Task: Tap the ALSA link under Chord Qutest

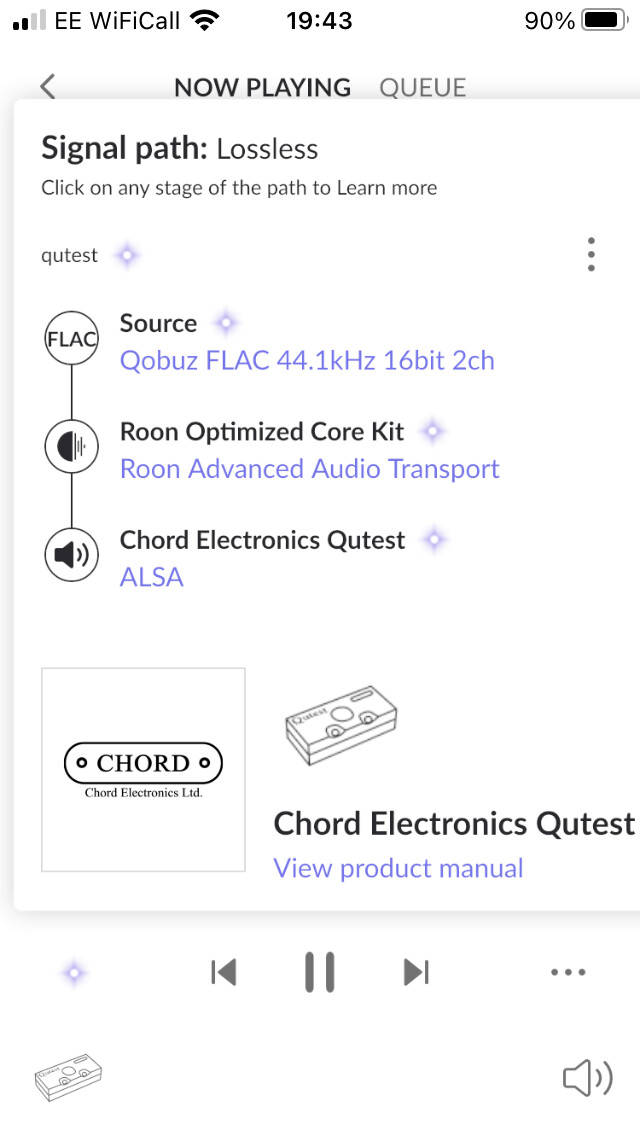Action: (151, 577)
